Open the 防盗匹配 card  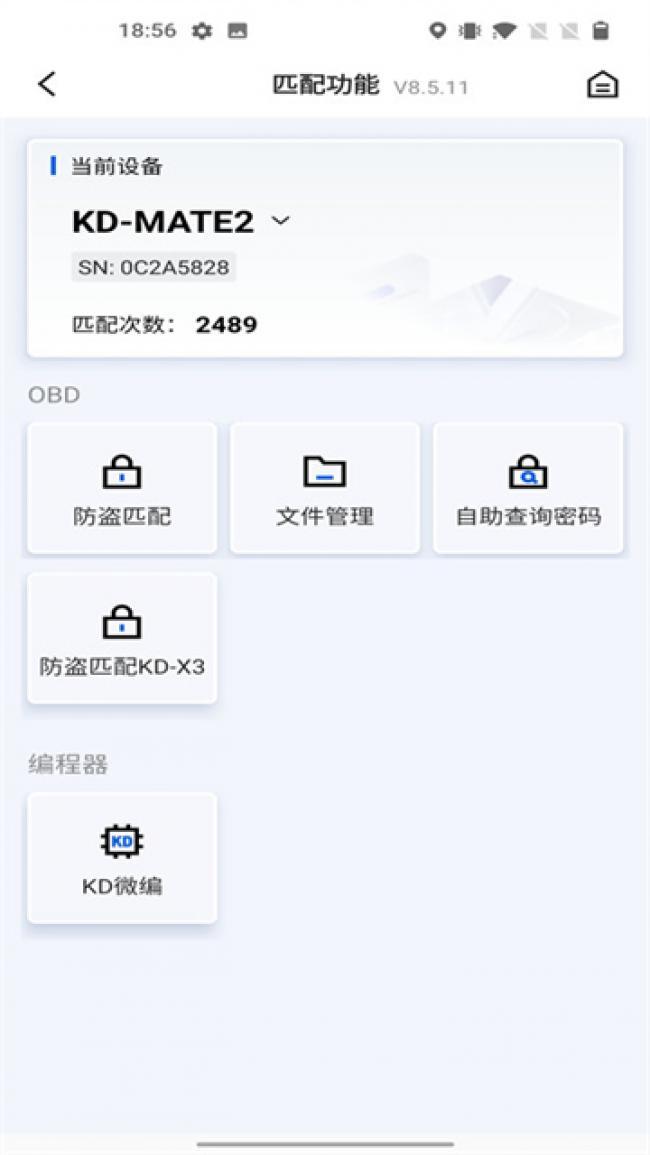point(122,488)
